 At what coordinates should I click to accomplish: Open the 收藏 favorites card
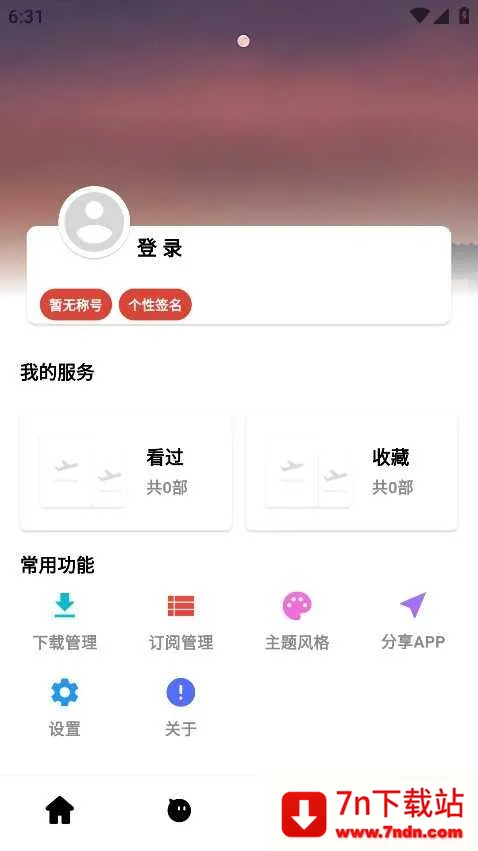coord(352,472)
